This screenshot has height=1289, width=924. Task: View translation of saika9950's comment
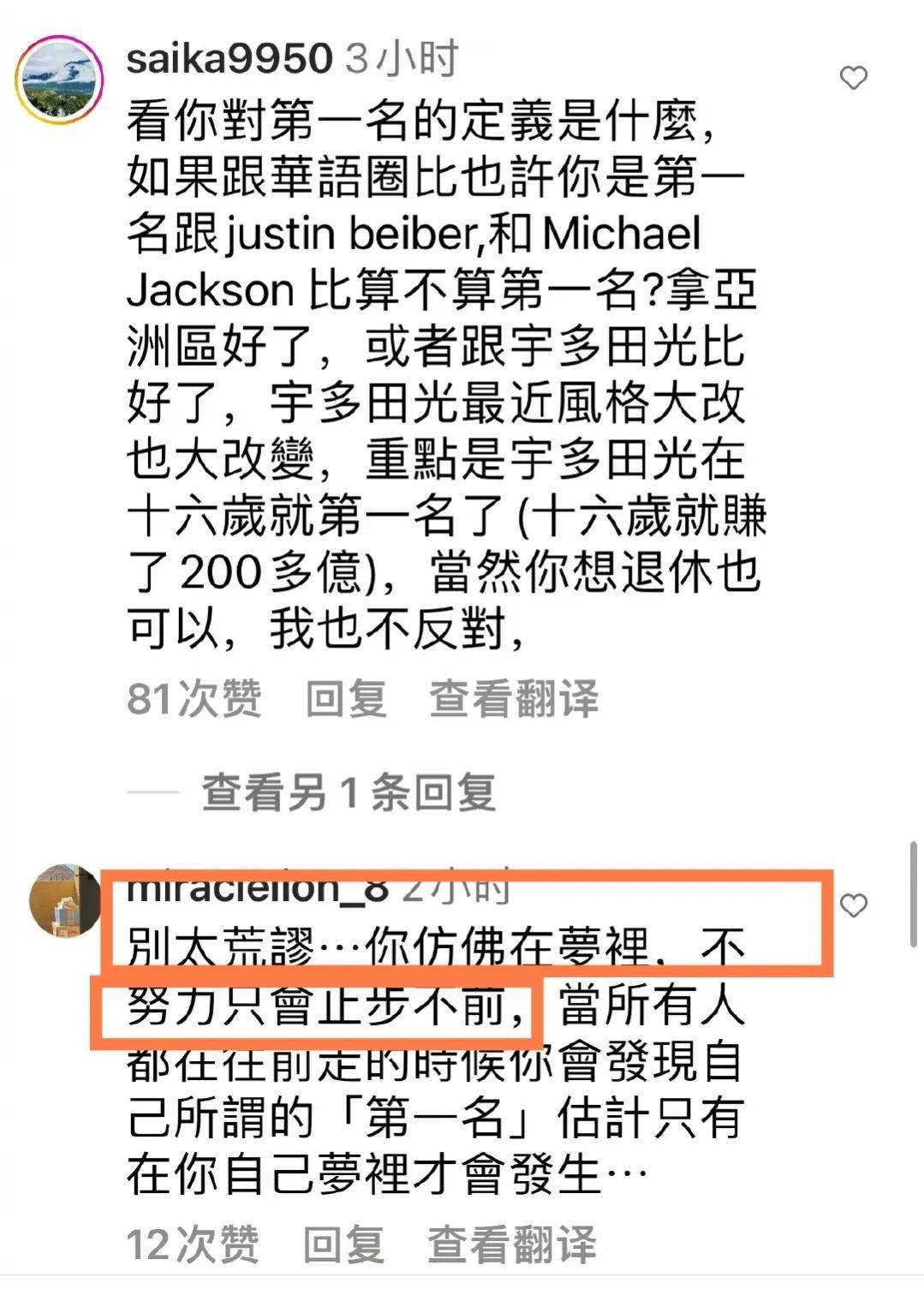click(513, 698)
